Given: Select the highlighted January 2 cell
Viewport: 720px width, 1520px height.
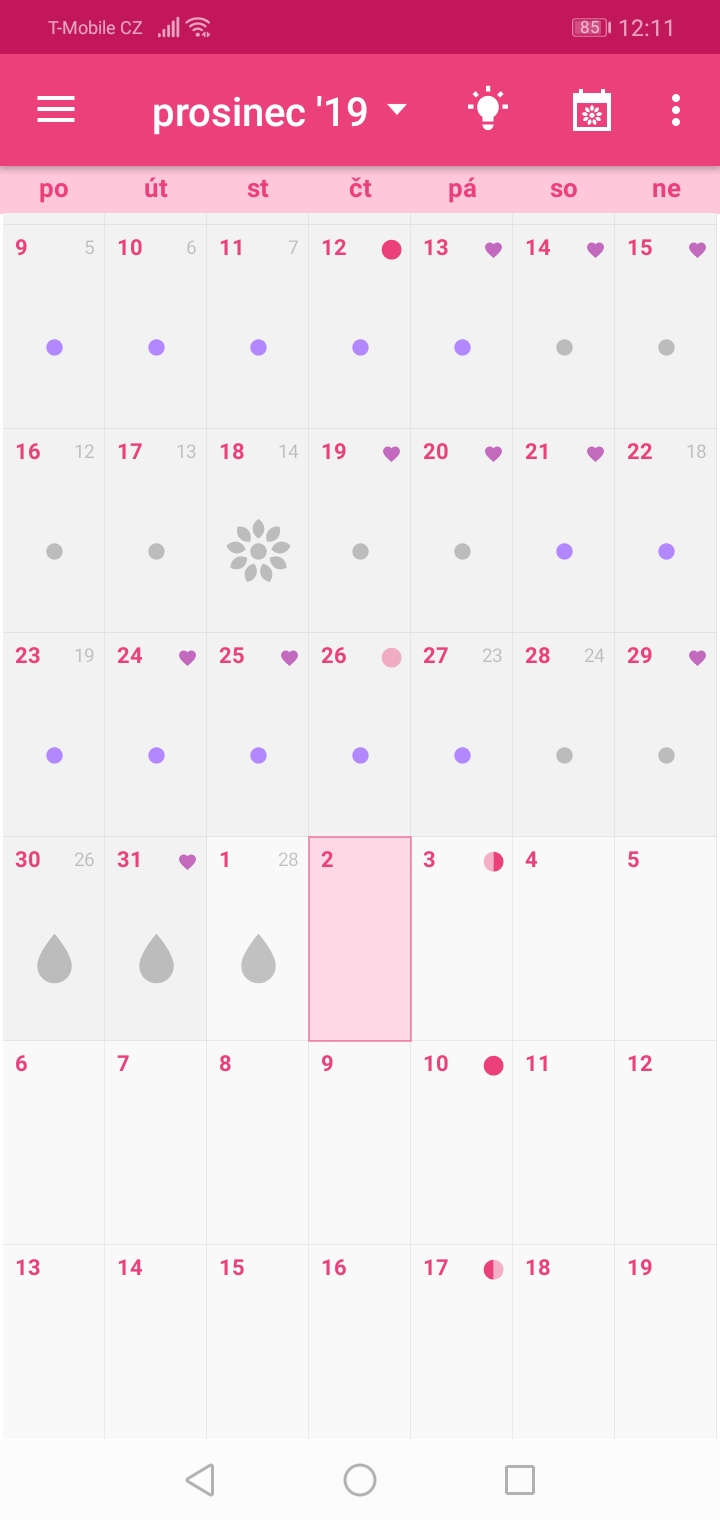Looking at the screenshot, I should click(x=360, y=938).
